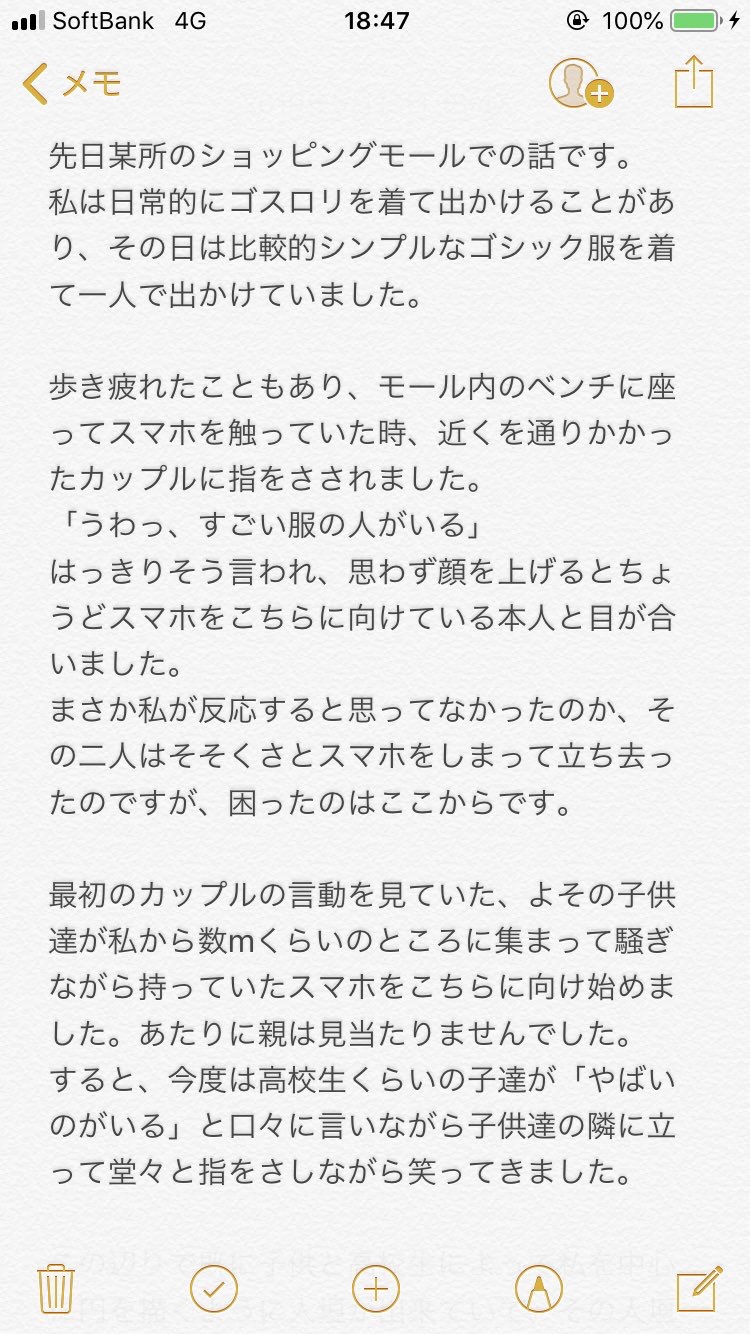Open the share sheet icon
Image resolution: width=750 pixels, height=1334 pixels.
(x=693, y=81)
